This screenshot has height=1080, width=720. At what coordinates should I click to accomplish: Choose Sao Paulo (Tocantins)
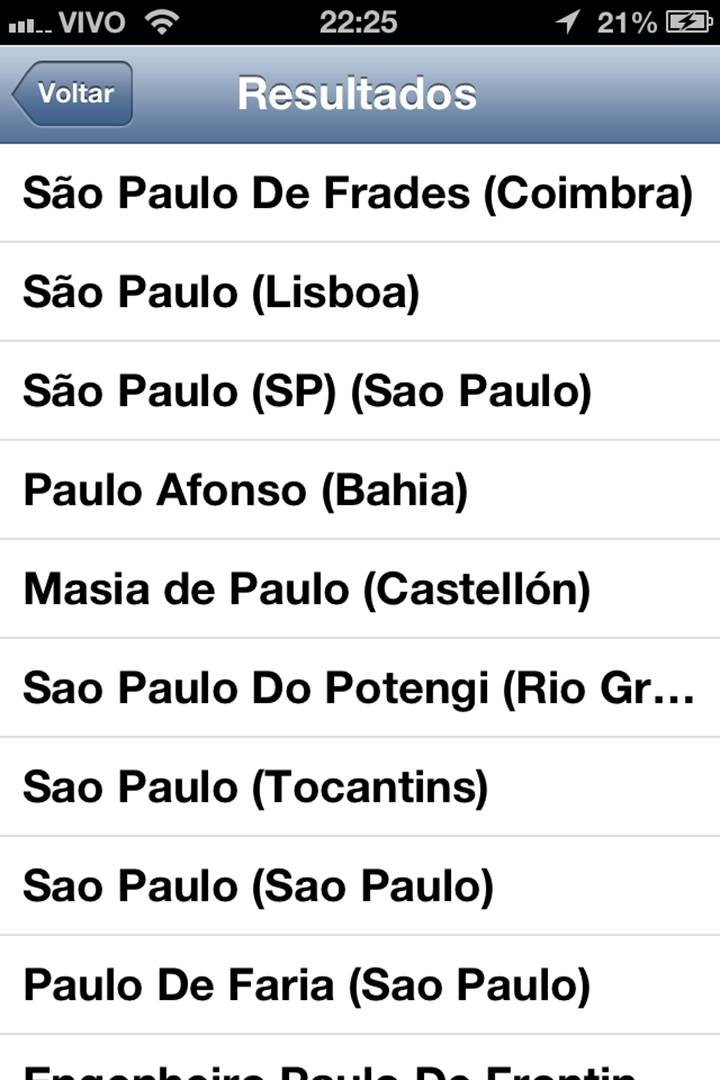click(x=358, y=787)
